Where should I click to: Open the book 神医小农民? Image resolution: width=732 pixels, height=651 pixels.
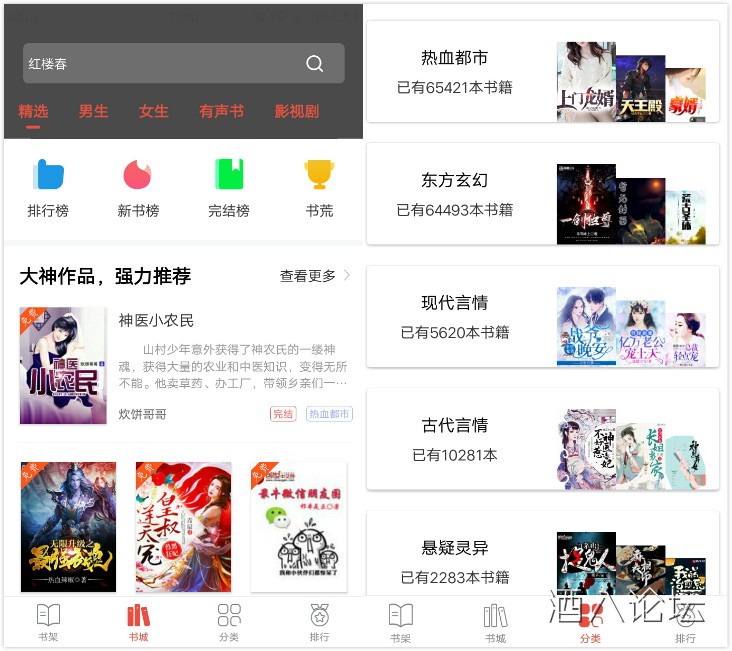tap(156, 321)
